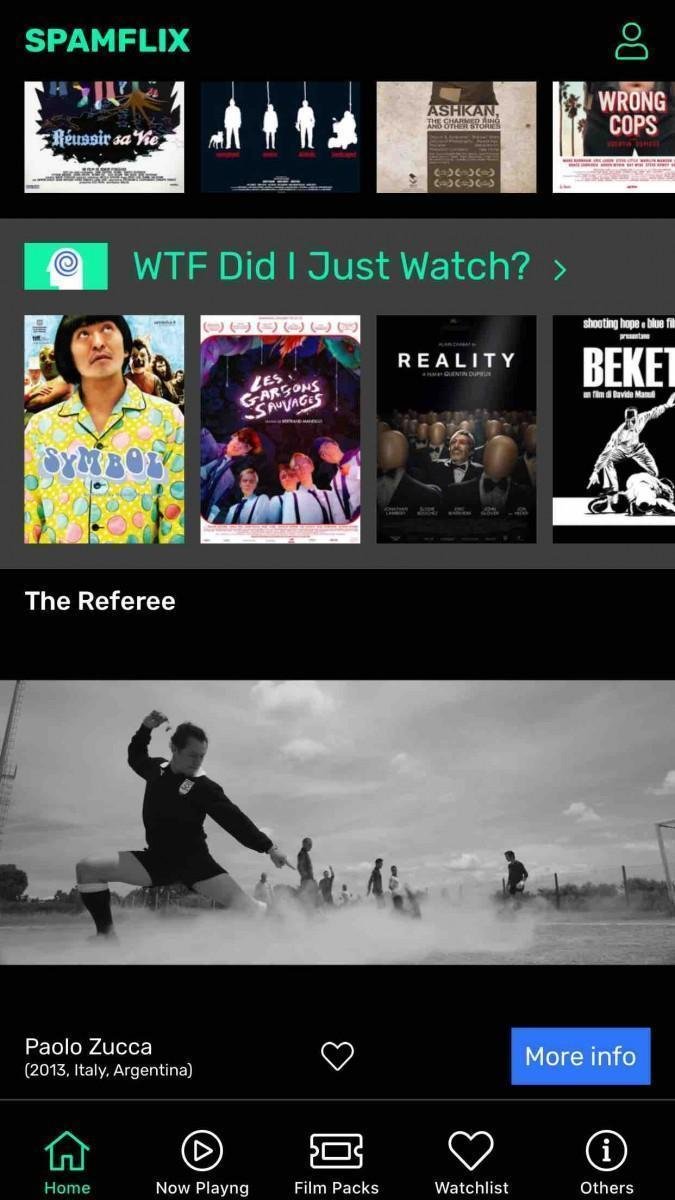Screen dimensions: 675x1200
Task: Open the Beket movie poster
Action: 613,429
